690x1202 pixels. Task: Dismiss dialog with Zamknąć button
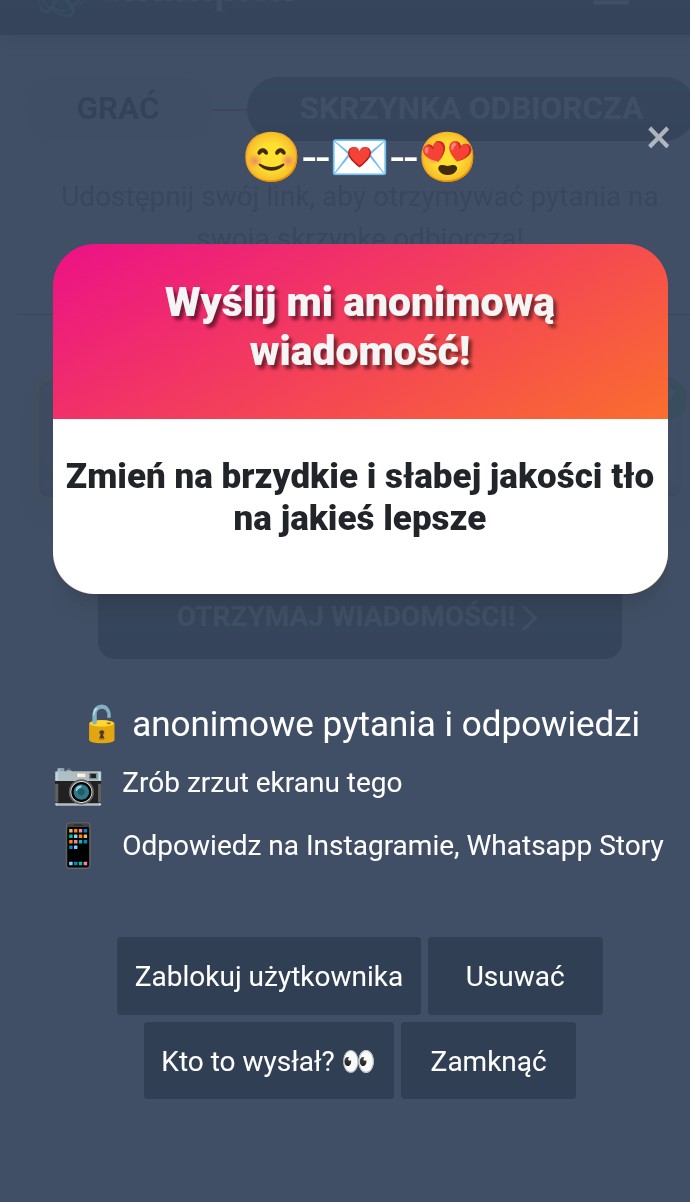point(488,1061)
